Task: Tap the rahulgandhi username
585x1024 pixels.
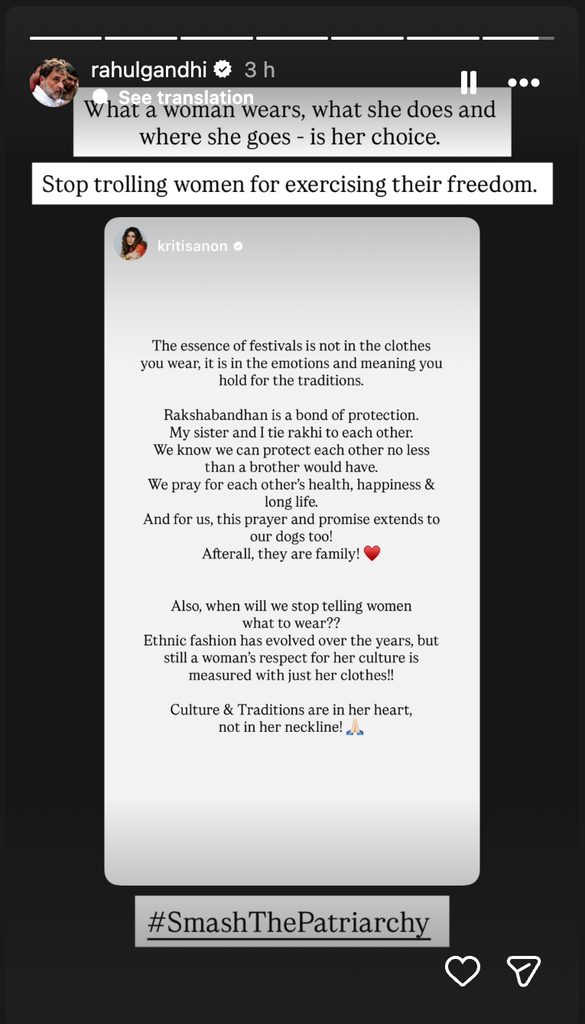Action: 148,69
